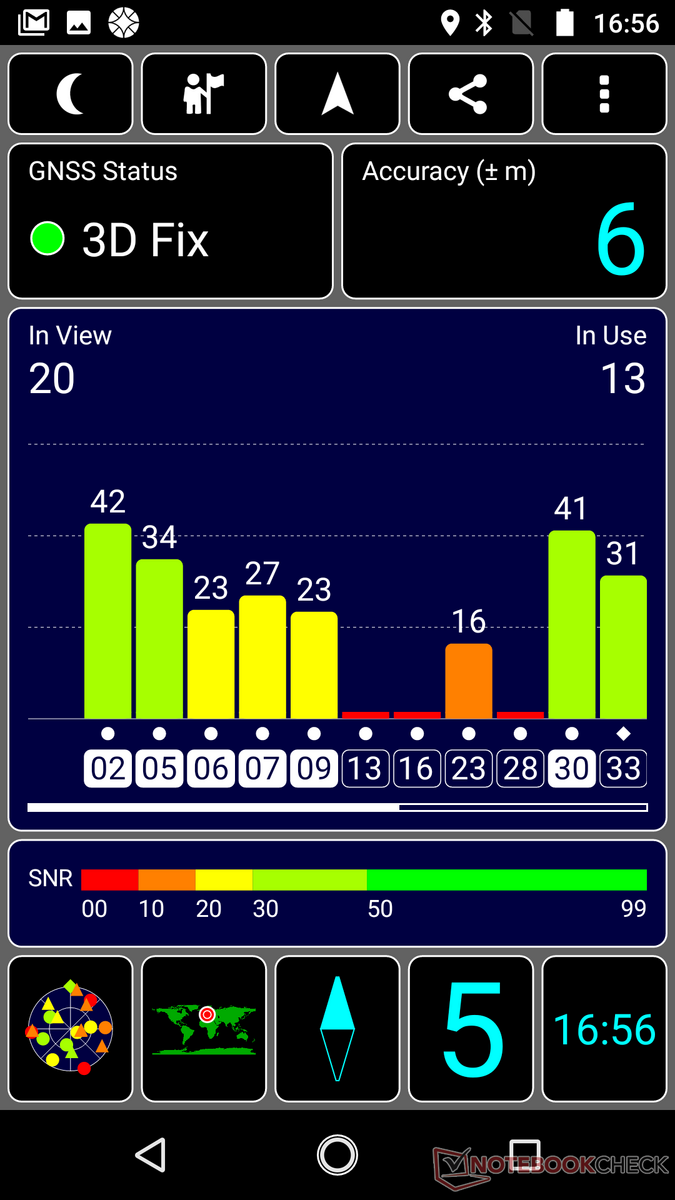Viewport: 675px width, 1200px height.
Task: Open the compass tile
Action: click(x=337, y=1029)
